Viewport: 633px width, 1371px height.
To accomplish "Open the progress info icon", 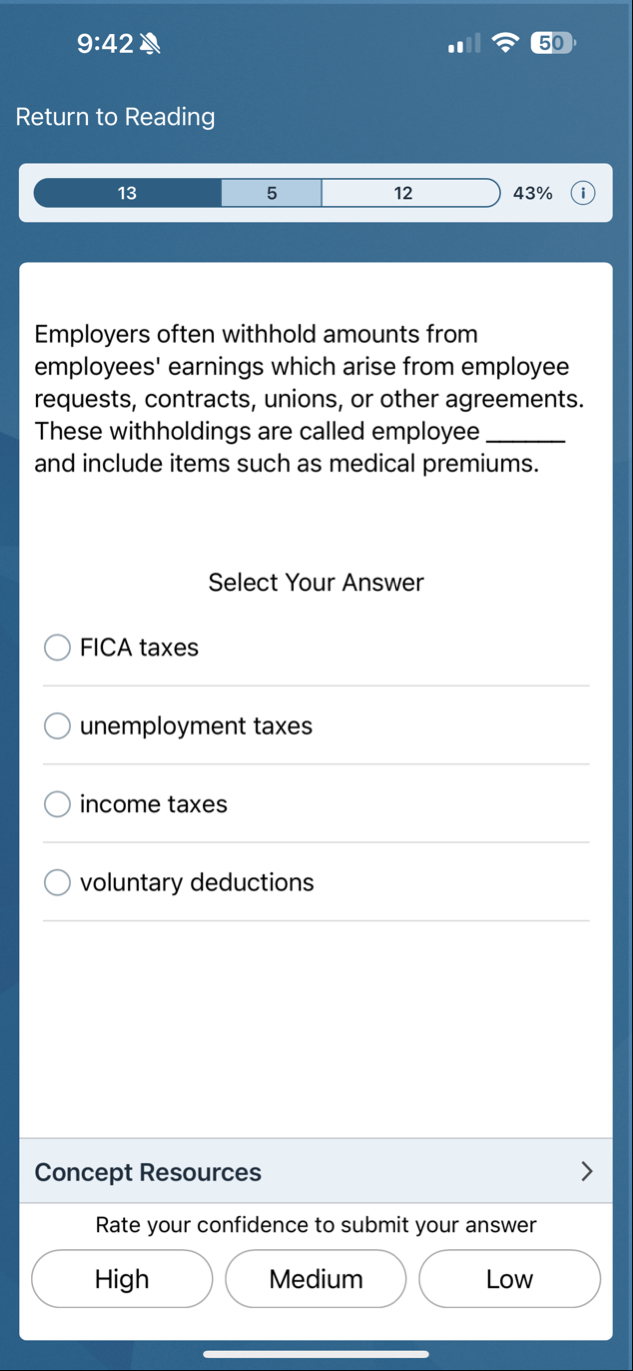I will (x=582, y=193).
